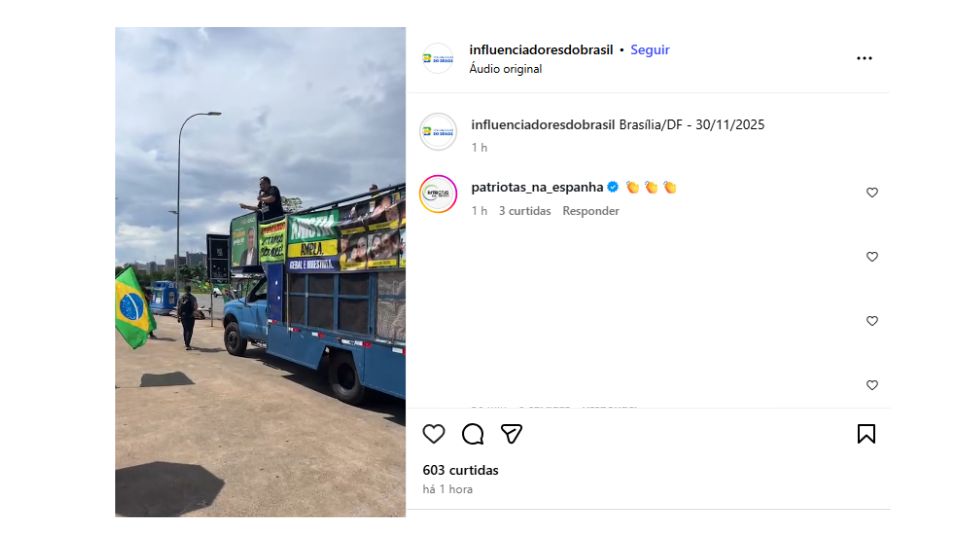View the 603 curtidas list
The image size is (960, 540).
click(460, 470)
